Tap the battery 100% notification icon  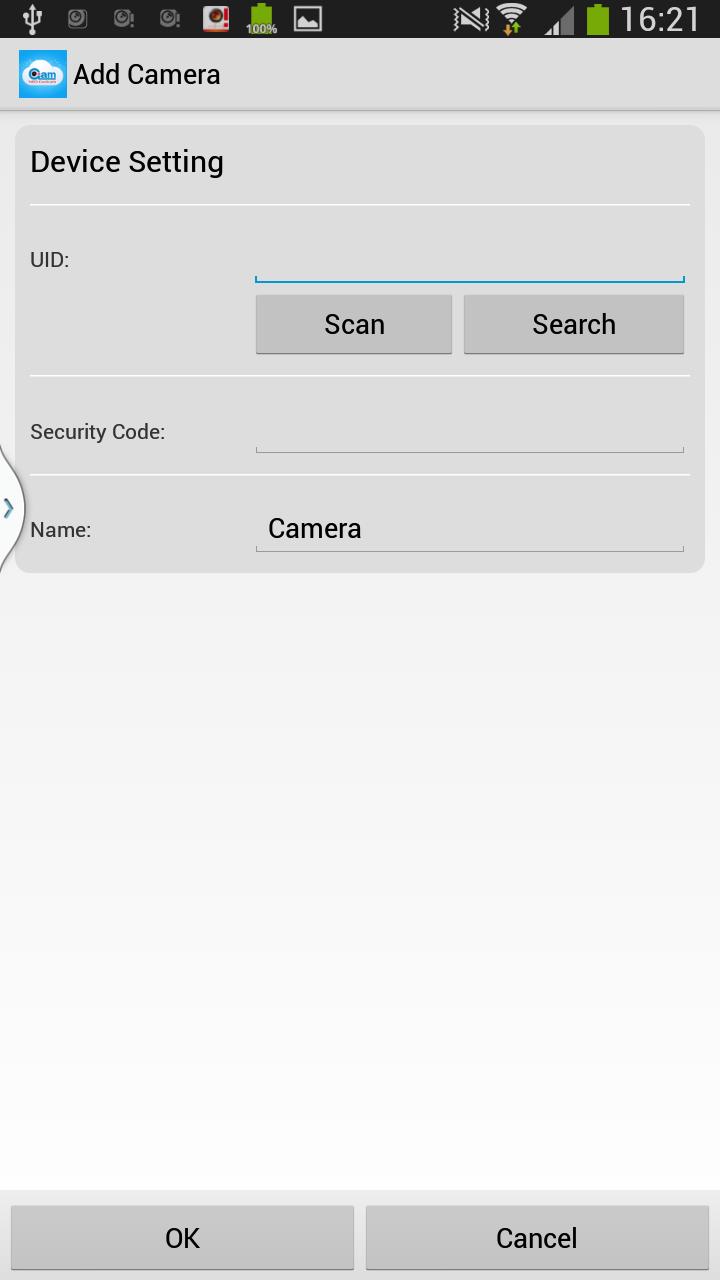pos(260,18)
